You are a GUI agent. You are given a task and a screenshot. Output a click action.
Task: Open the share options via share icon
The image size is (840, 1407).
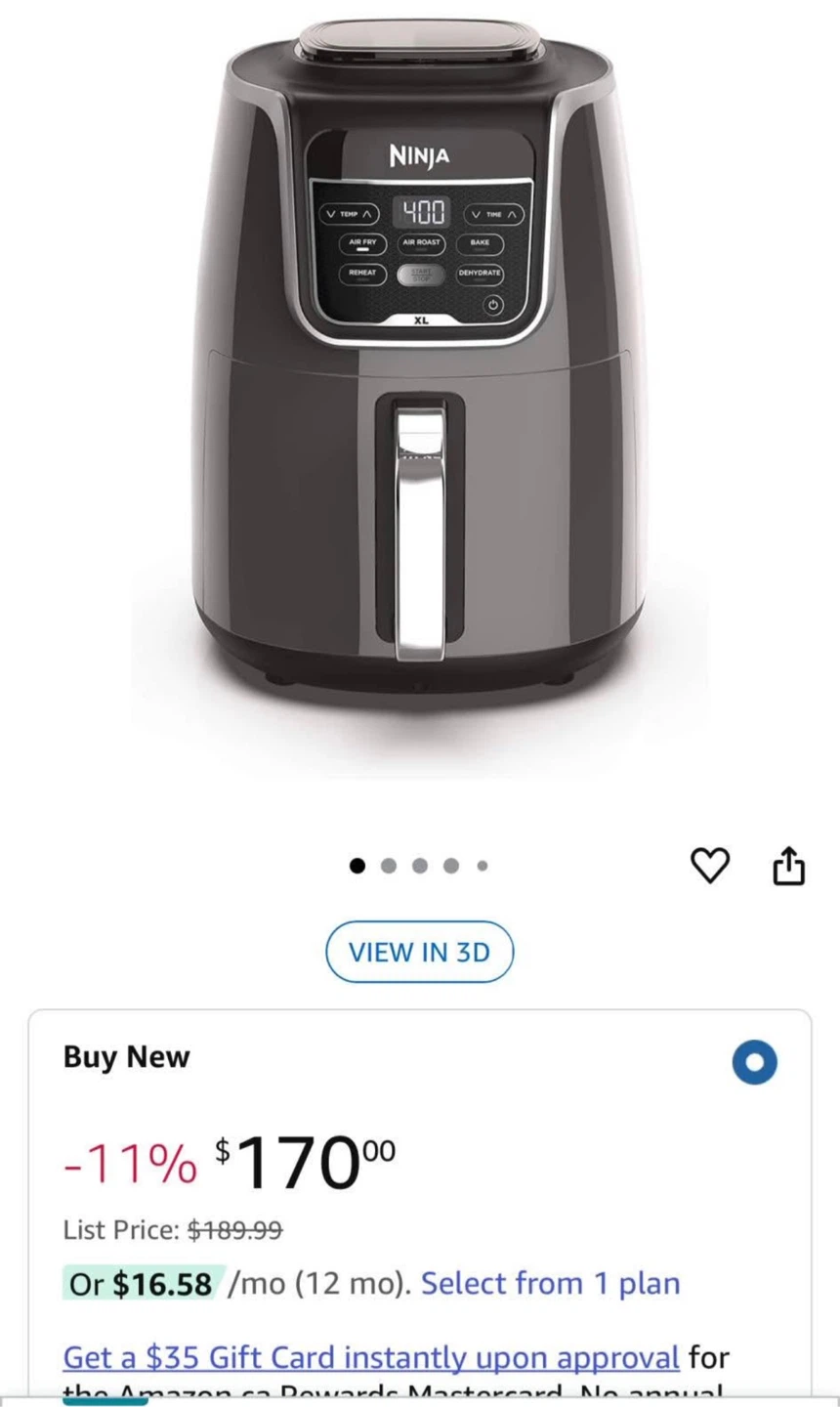788,864
